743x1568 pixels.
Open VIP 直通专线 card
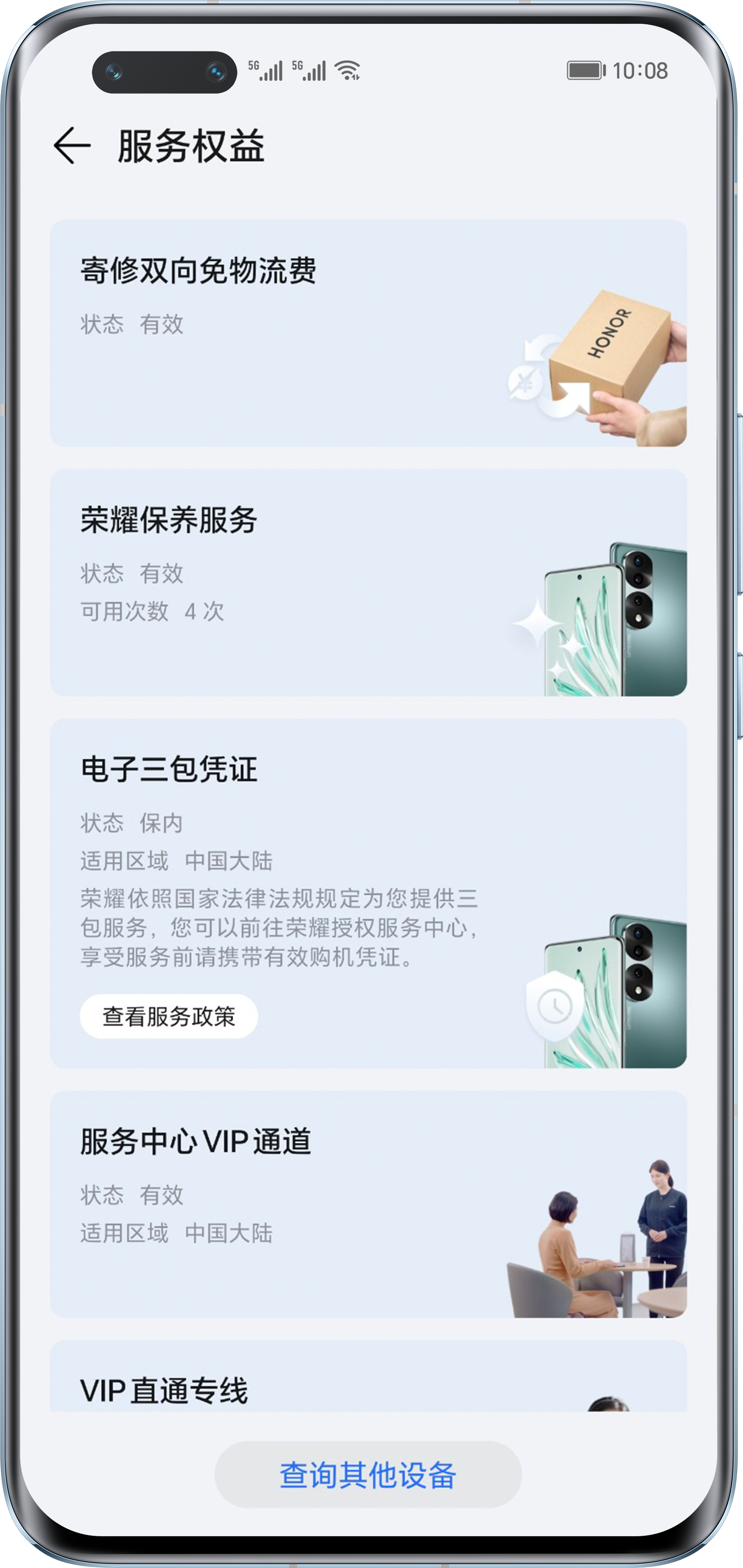[x=368, y=1382]
